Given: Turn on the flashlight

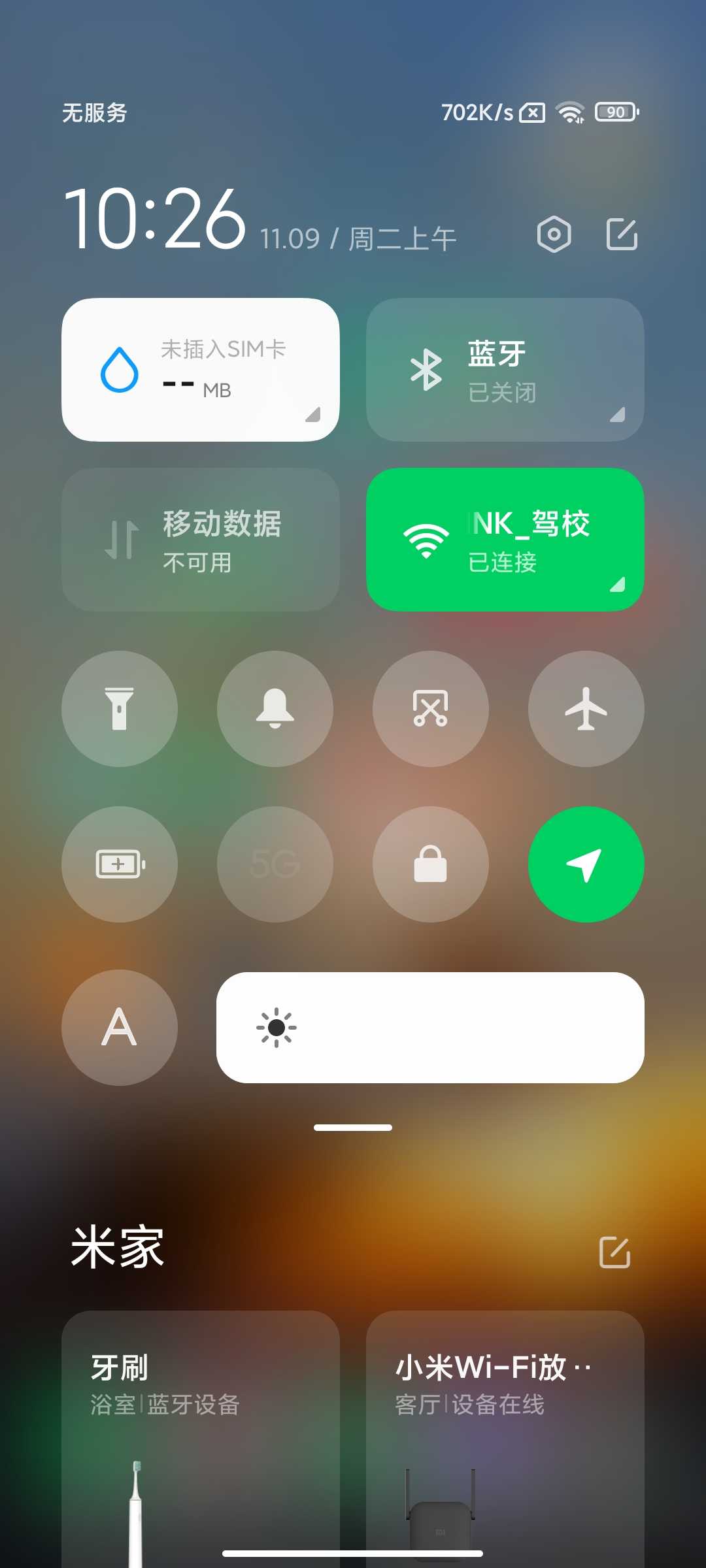Looking at the screenshot, I should [120, 709].
